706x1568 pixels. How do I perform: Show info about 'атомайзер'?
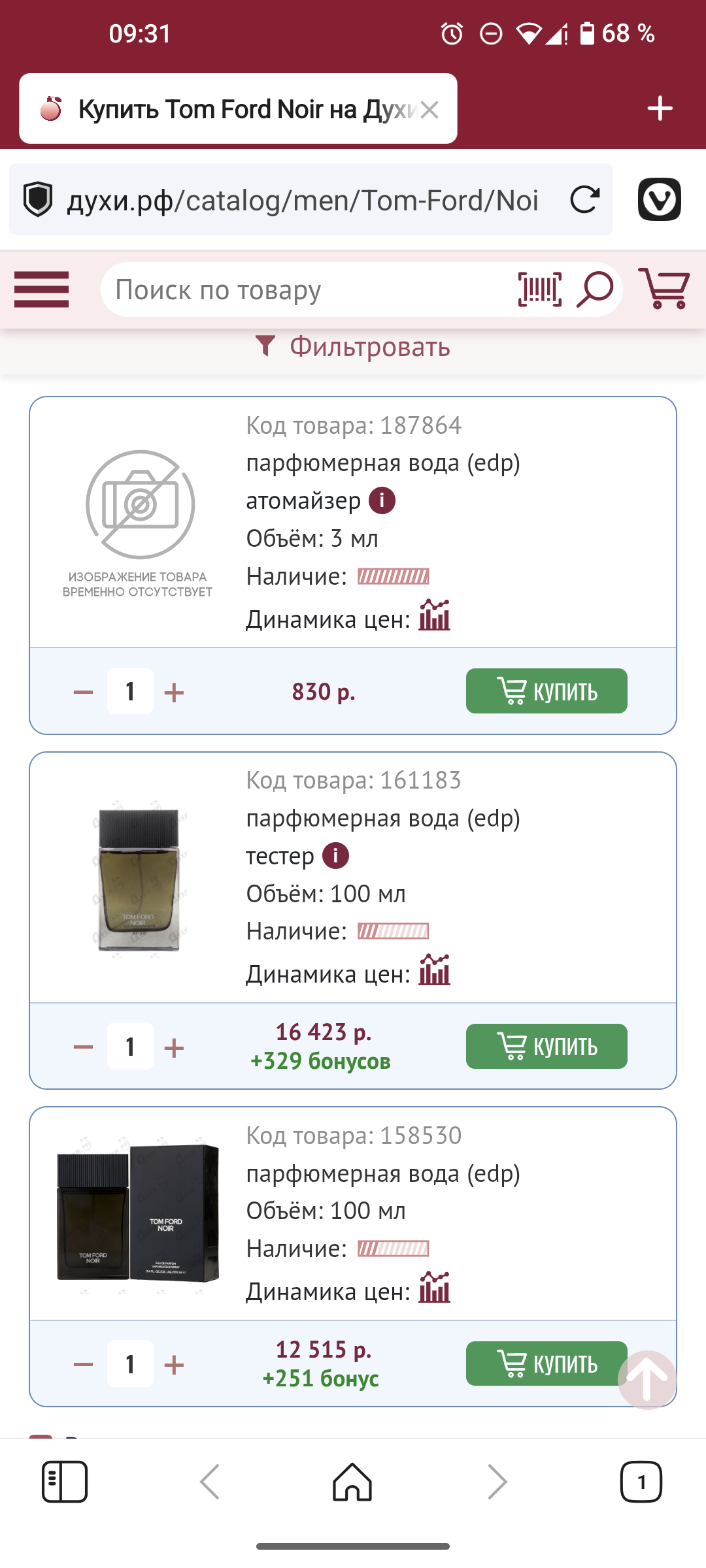point(382,501)
